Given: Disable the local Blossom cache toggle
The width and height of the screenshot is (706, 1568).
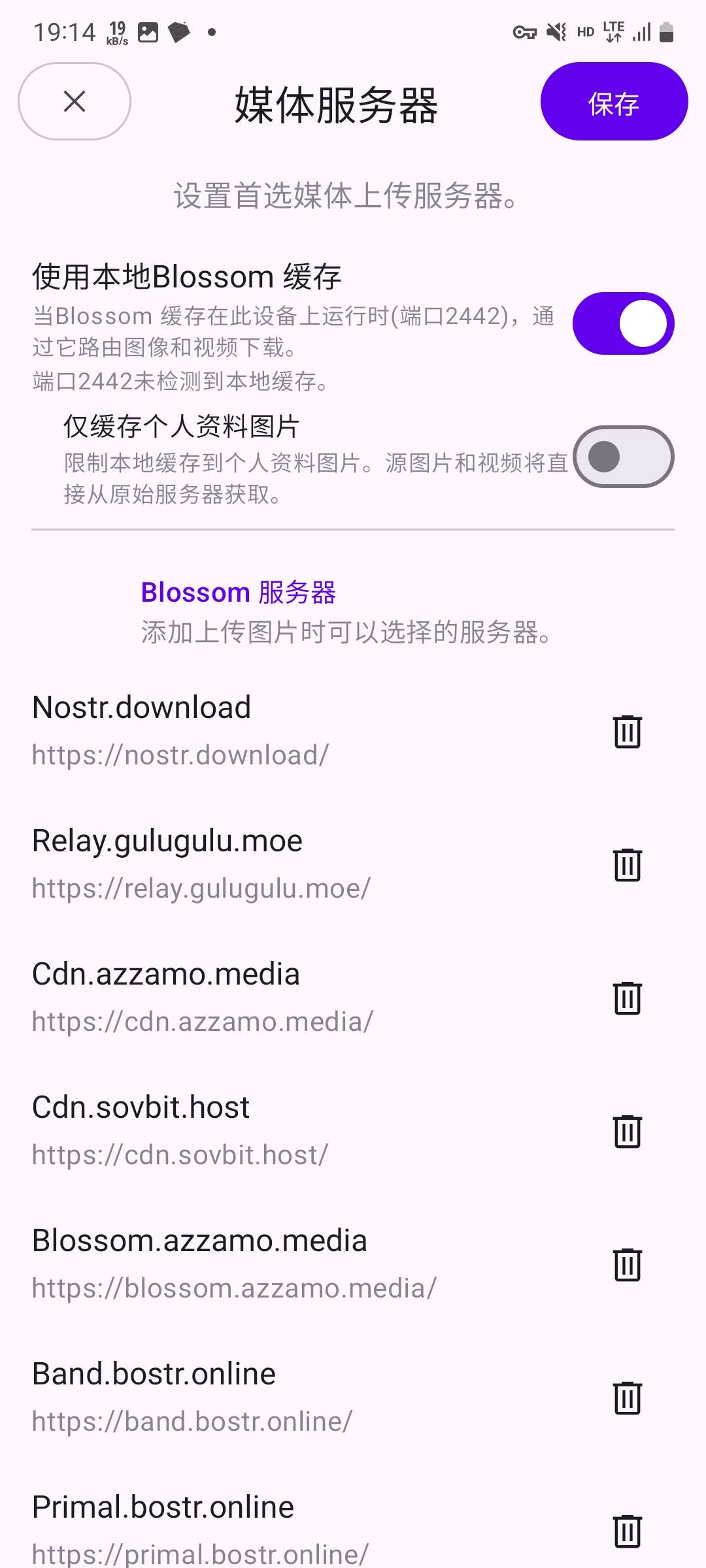Looking at the screenshot, I should [623, 323].
